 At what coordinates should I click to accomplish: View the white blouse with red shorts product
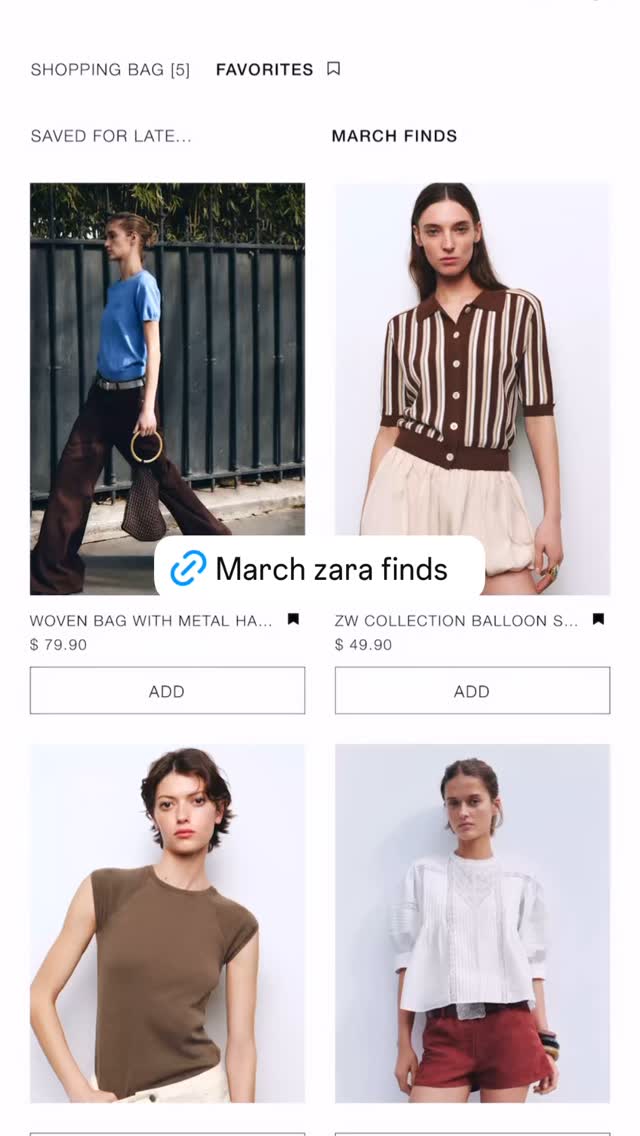click(x=473, y=924)
